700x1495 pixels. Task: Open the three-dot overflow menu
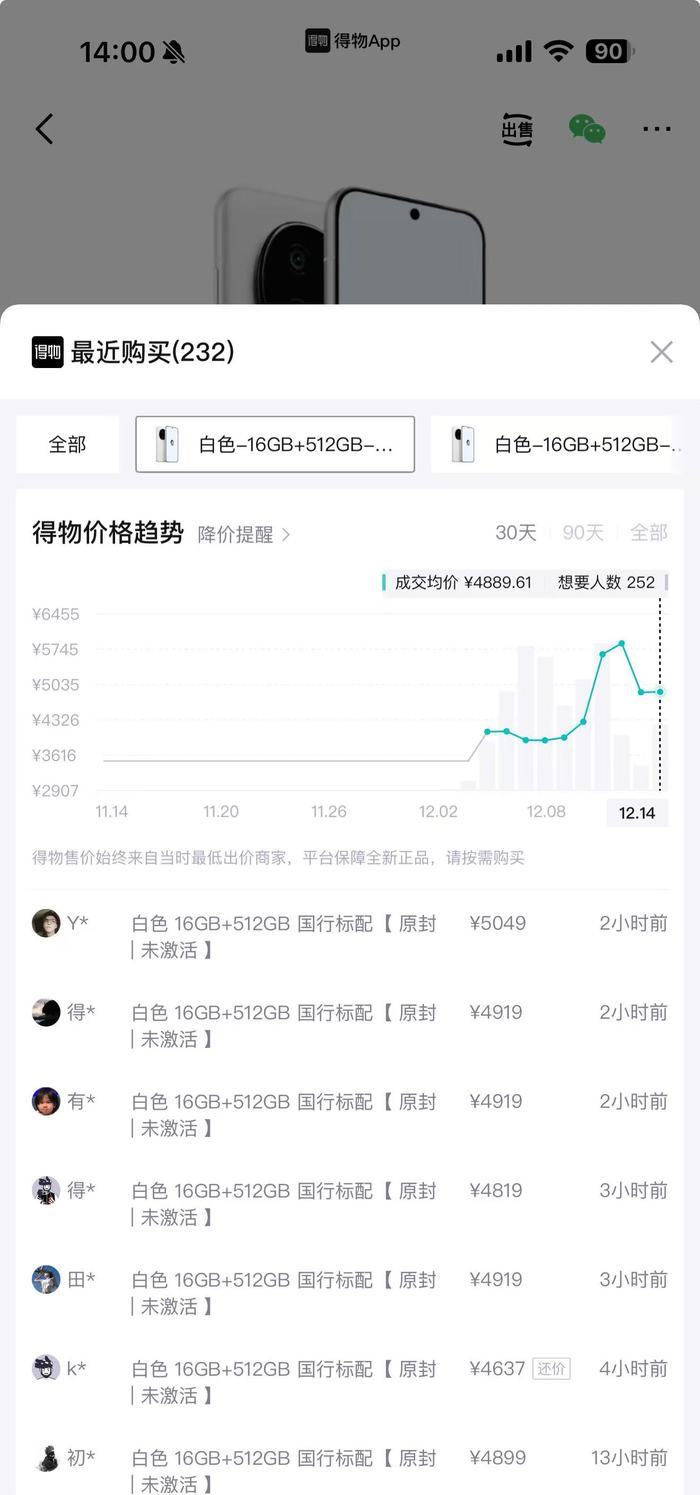tap(656, 129)
